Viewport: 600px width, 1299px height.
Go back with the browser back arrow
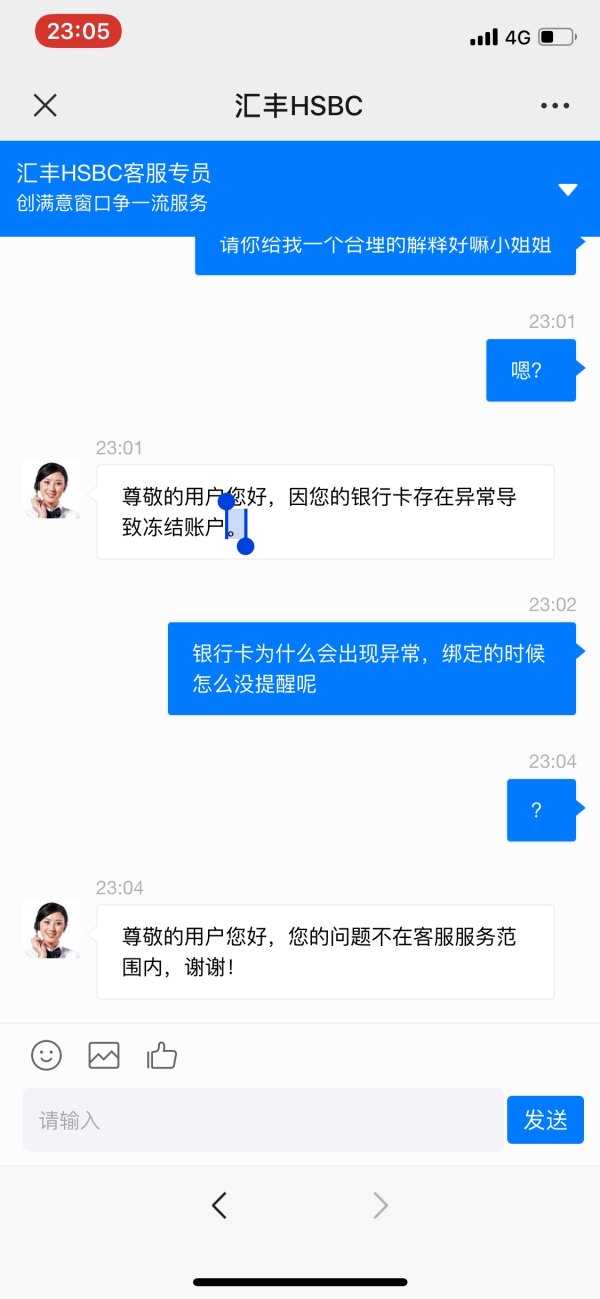220,1206
